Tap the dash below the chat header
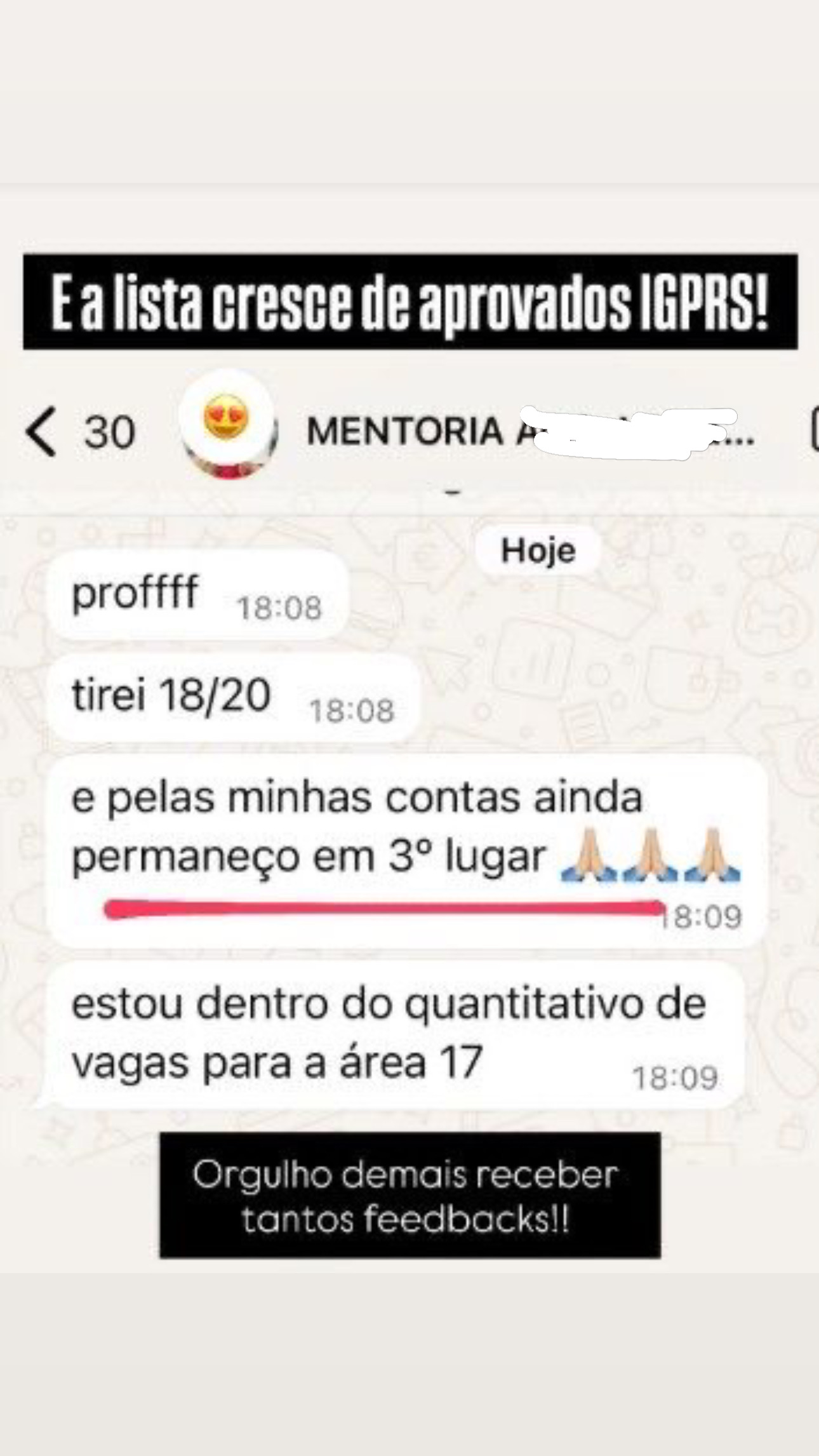The width and height of the screenshot is (819, 1456). pyautogui.click(x=451, y=492)
